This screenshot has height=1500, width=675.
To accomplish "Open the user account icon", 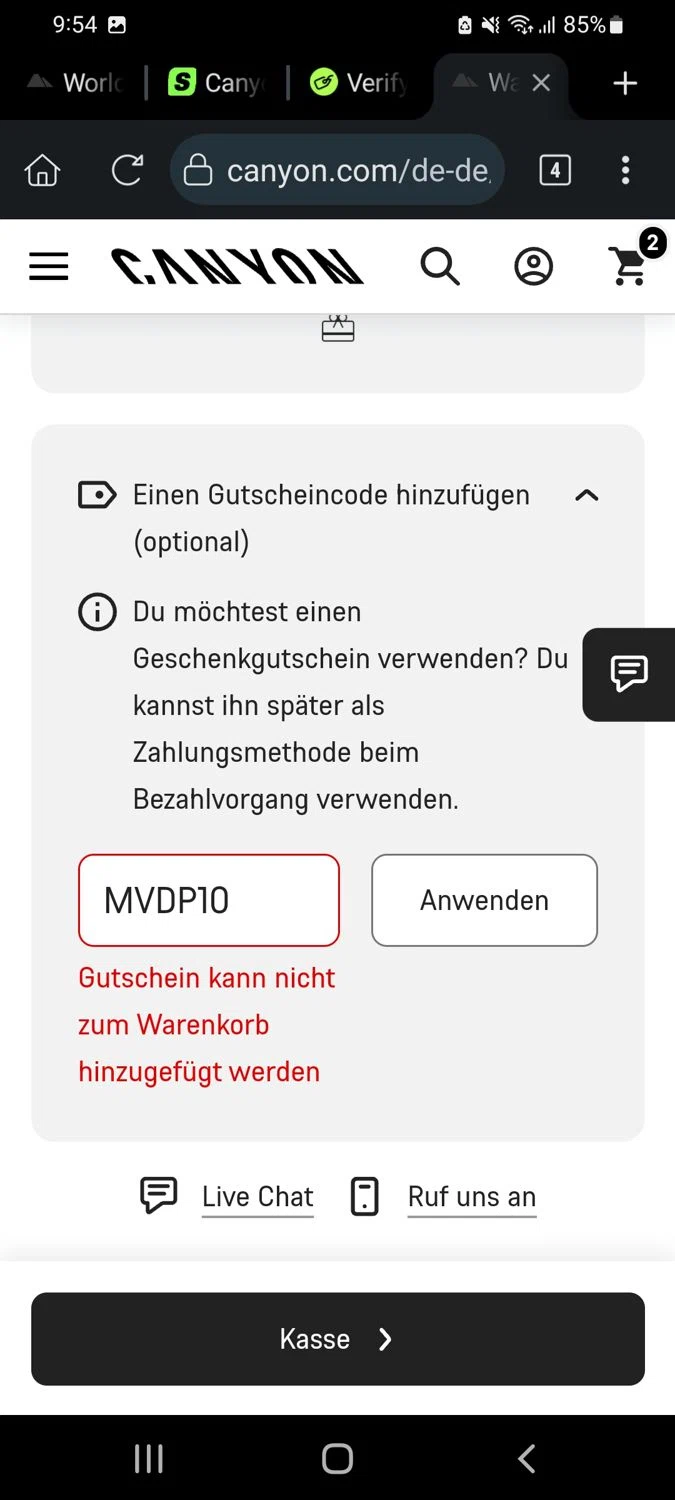I will tap(533, 267).
